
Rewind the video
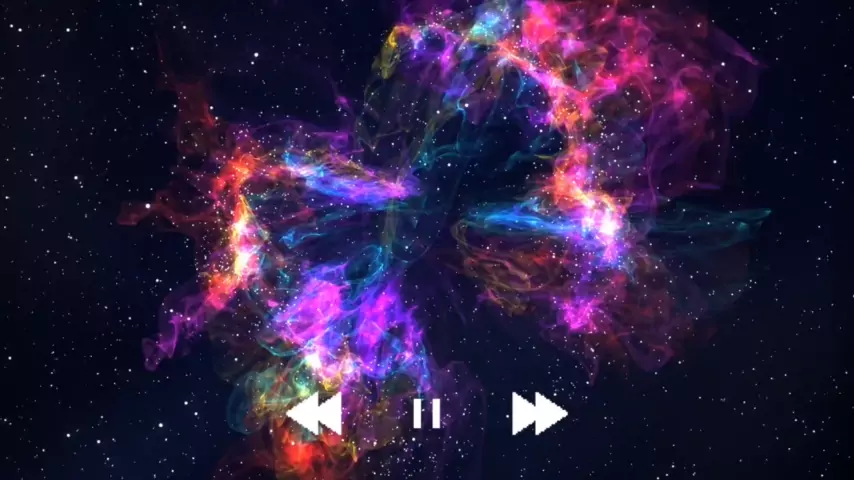coord(314,413)
